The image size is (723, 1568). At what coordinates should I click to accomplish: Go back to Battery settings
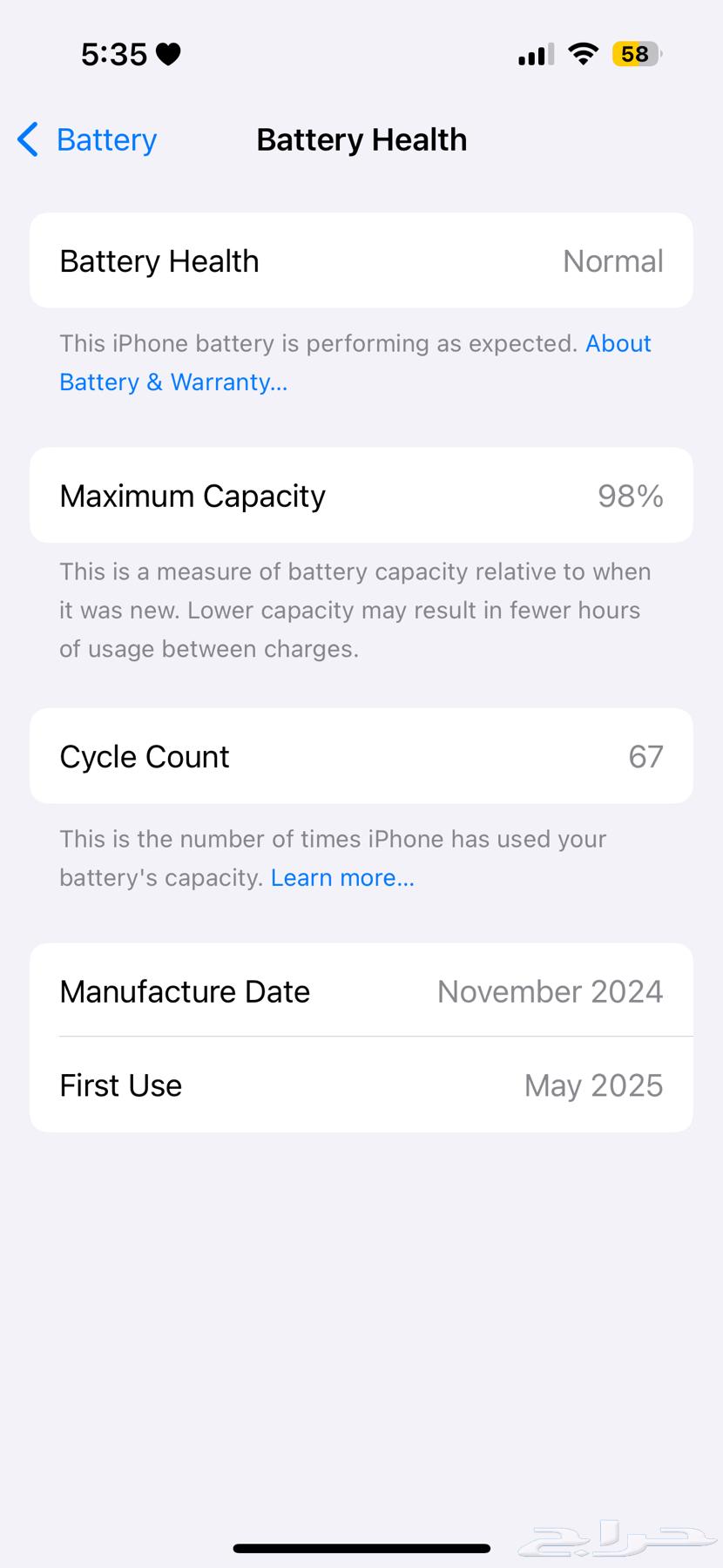(87, 139)
